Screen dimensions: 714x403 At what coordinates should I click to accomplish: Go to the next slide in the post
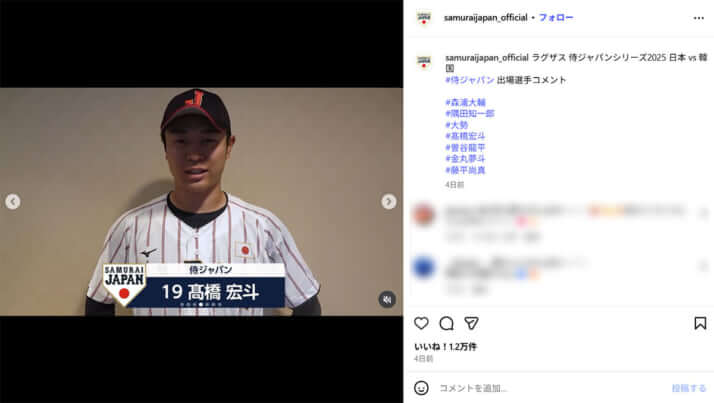(389, 201)
